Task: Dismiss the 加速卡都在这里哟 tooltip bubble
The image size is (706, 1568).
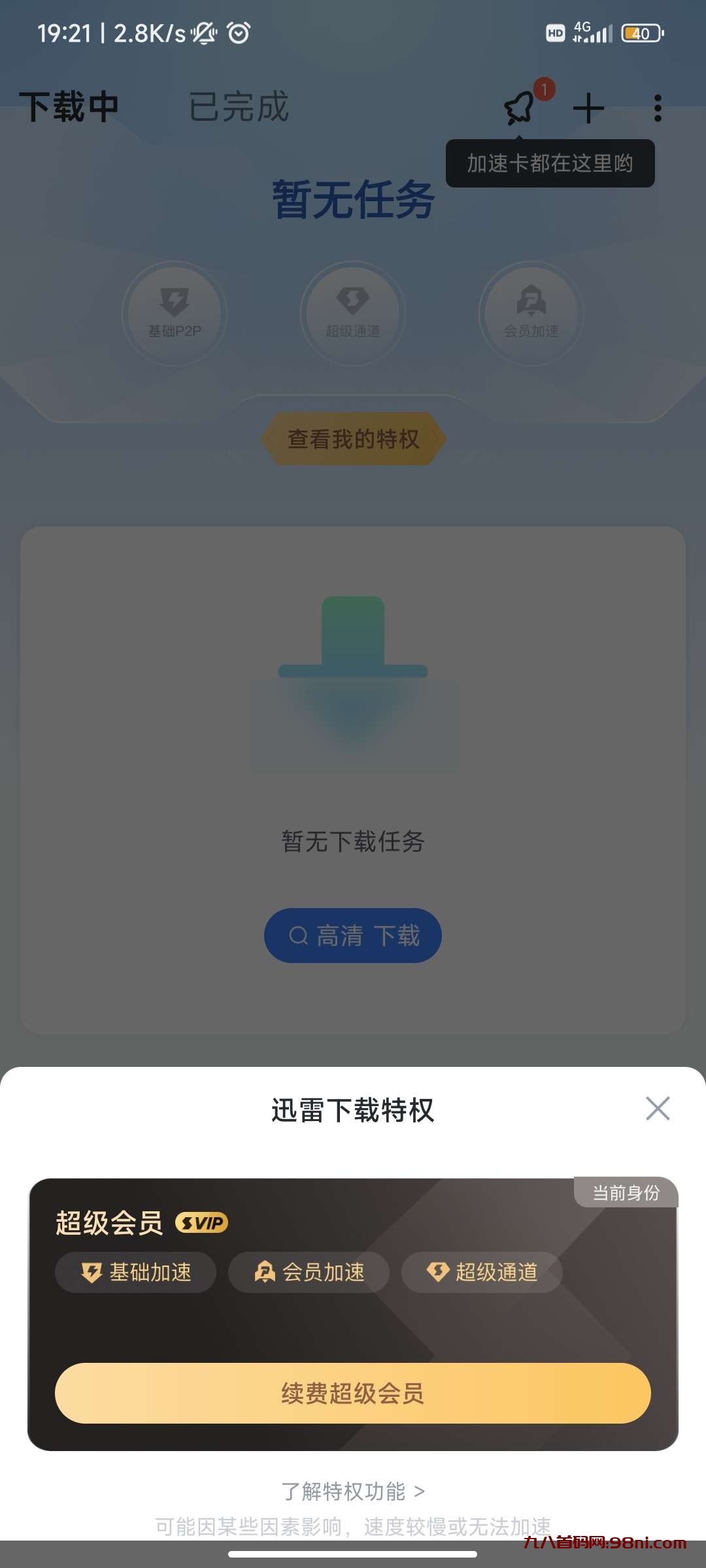Action: pyautogui.click(x=550, y=164)
